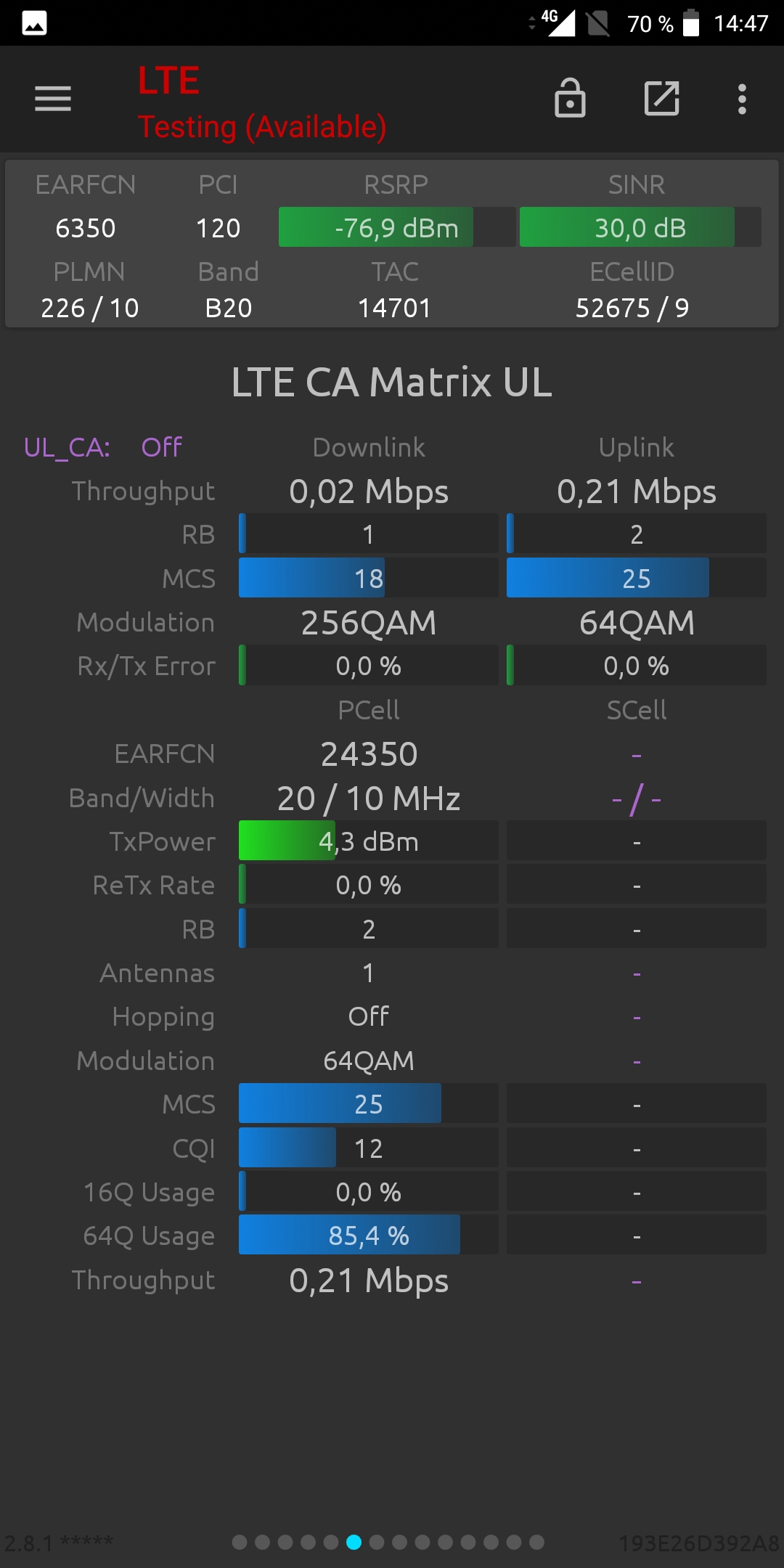
Task: Tap the export/share icon in the app bar
Action: click(x=662, y=98)
